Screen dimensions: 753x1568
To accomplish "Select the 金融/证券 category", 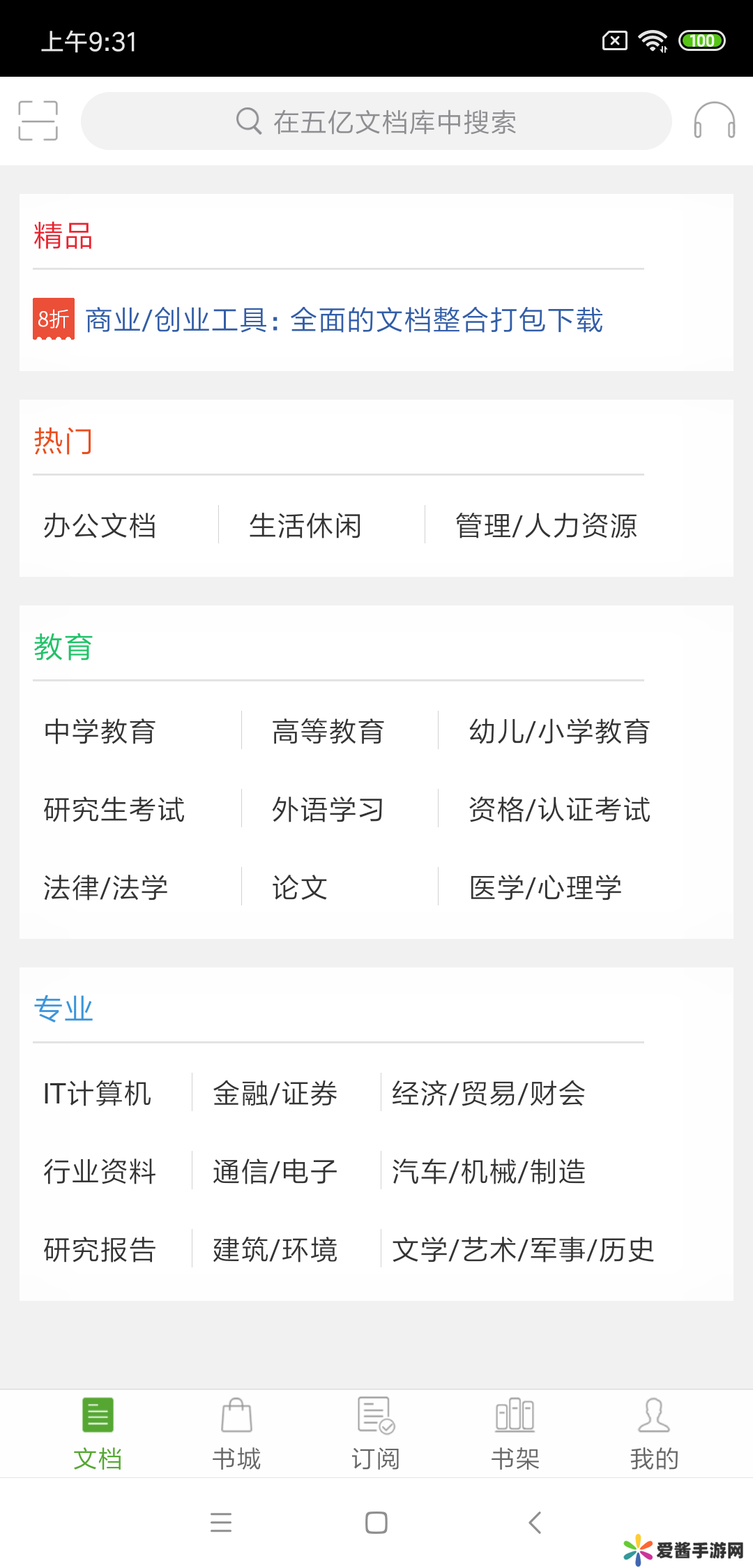I will tap(275, 1093).
